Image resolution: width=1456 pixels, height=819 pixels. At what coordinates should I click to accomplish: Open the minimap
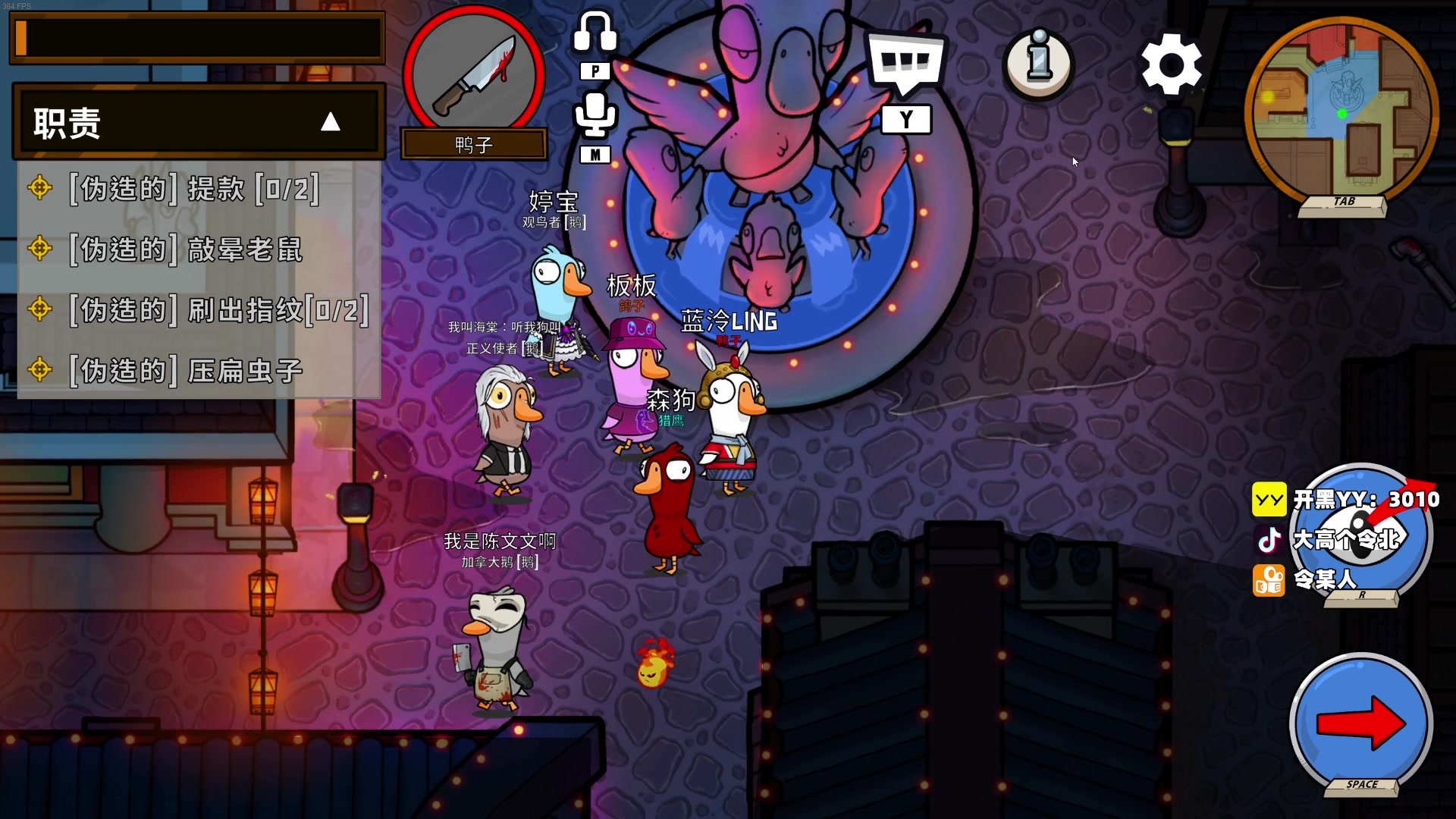[1341, 114]
